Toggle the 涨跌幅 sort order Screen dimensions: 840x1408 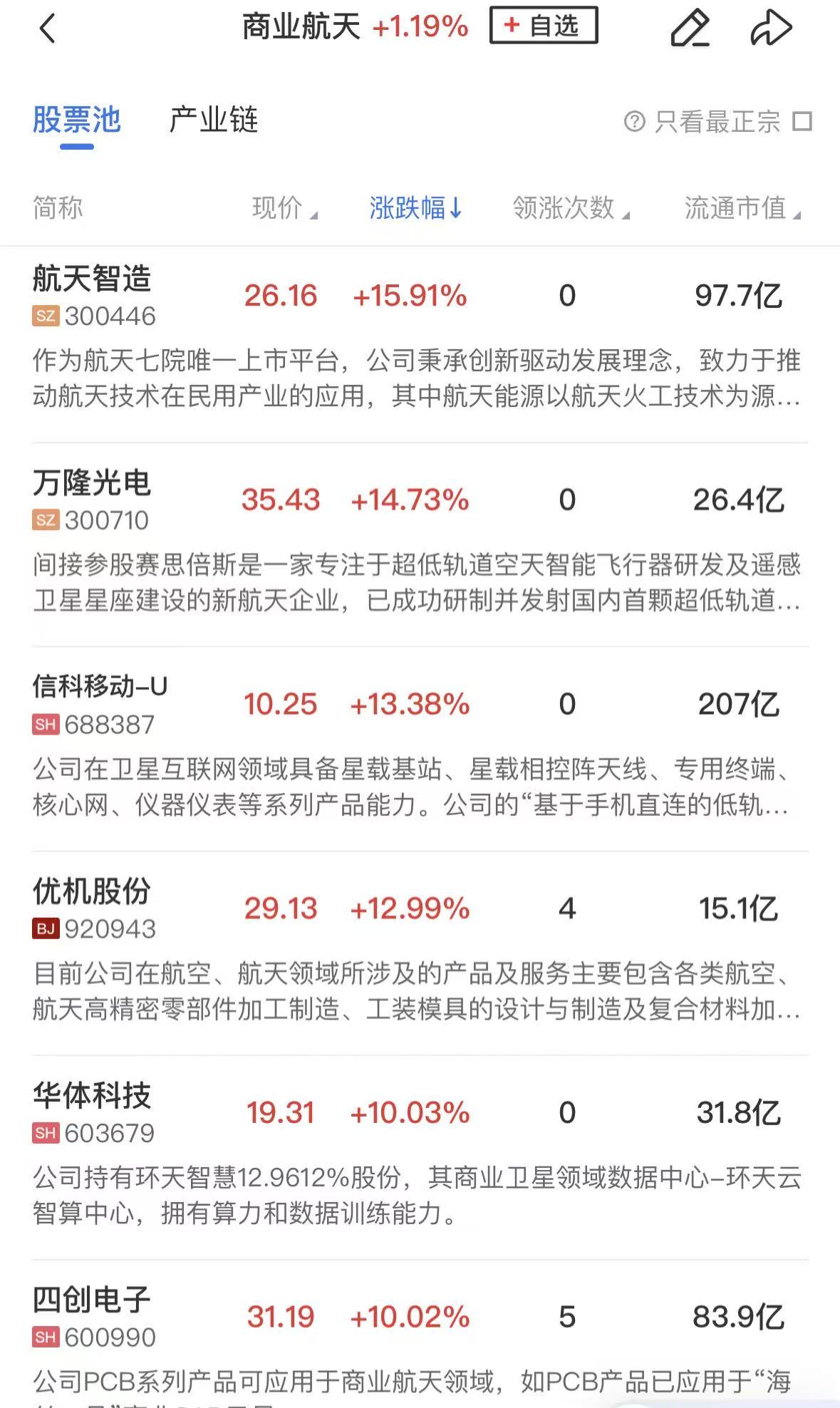coord(415,208)
